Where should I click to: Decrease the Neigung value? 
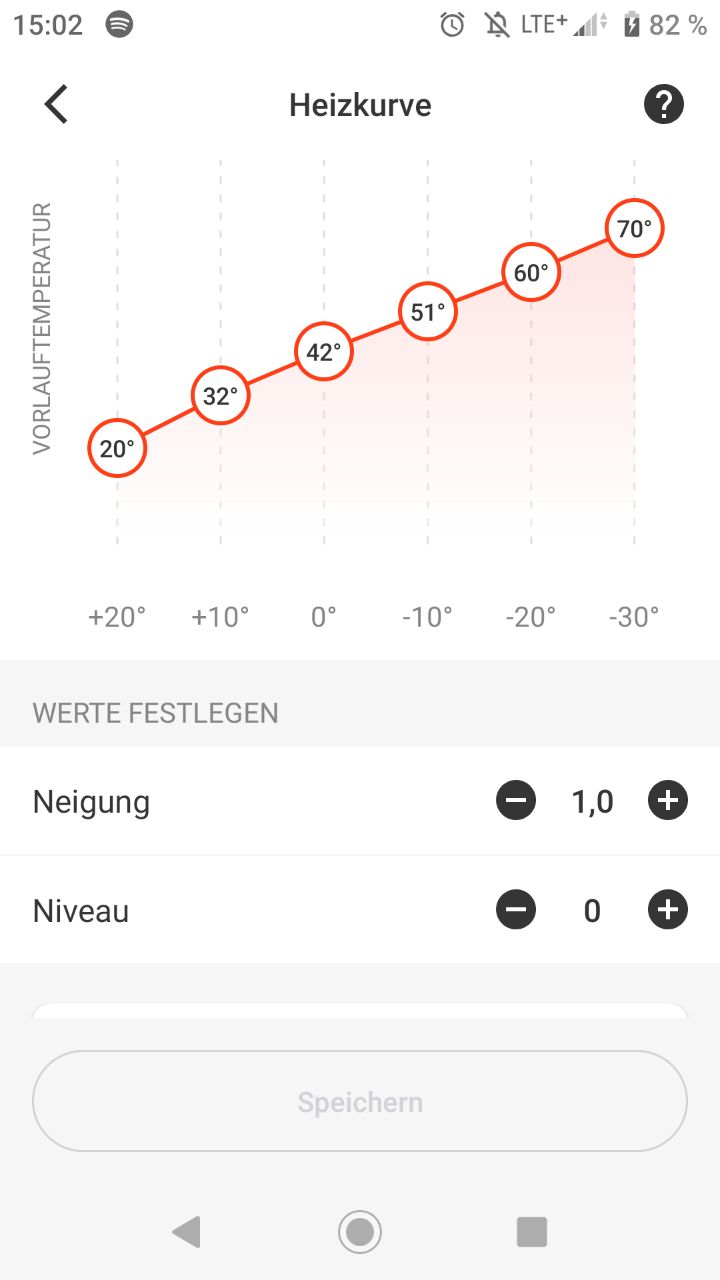pos(516,801)
